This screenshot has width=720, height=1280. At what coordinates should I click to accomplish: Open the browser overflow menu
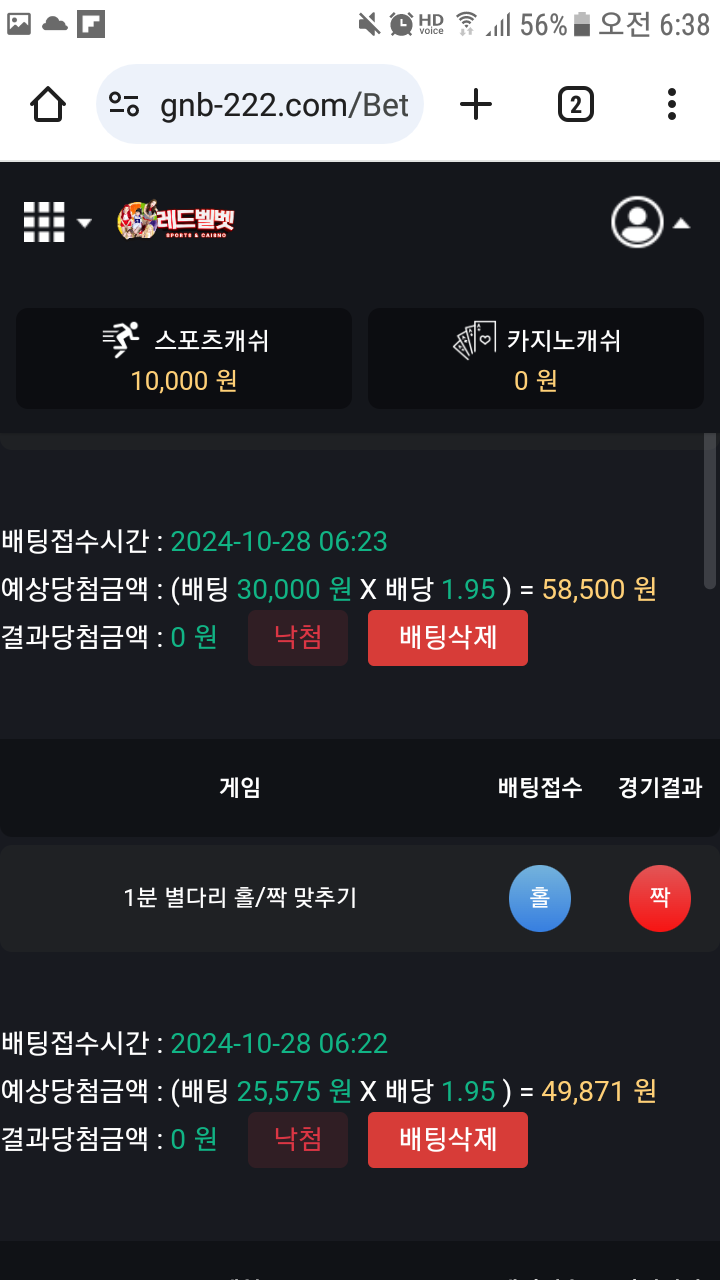[671, 104]
